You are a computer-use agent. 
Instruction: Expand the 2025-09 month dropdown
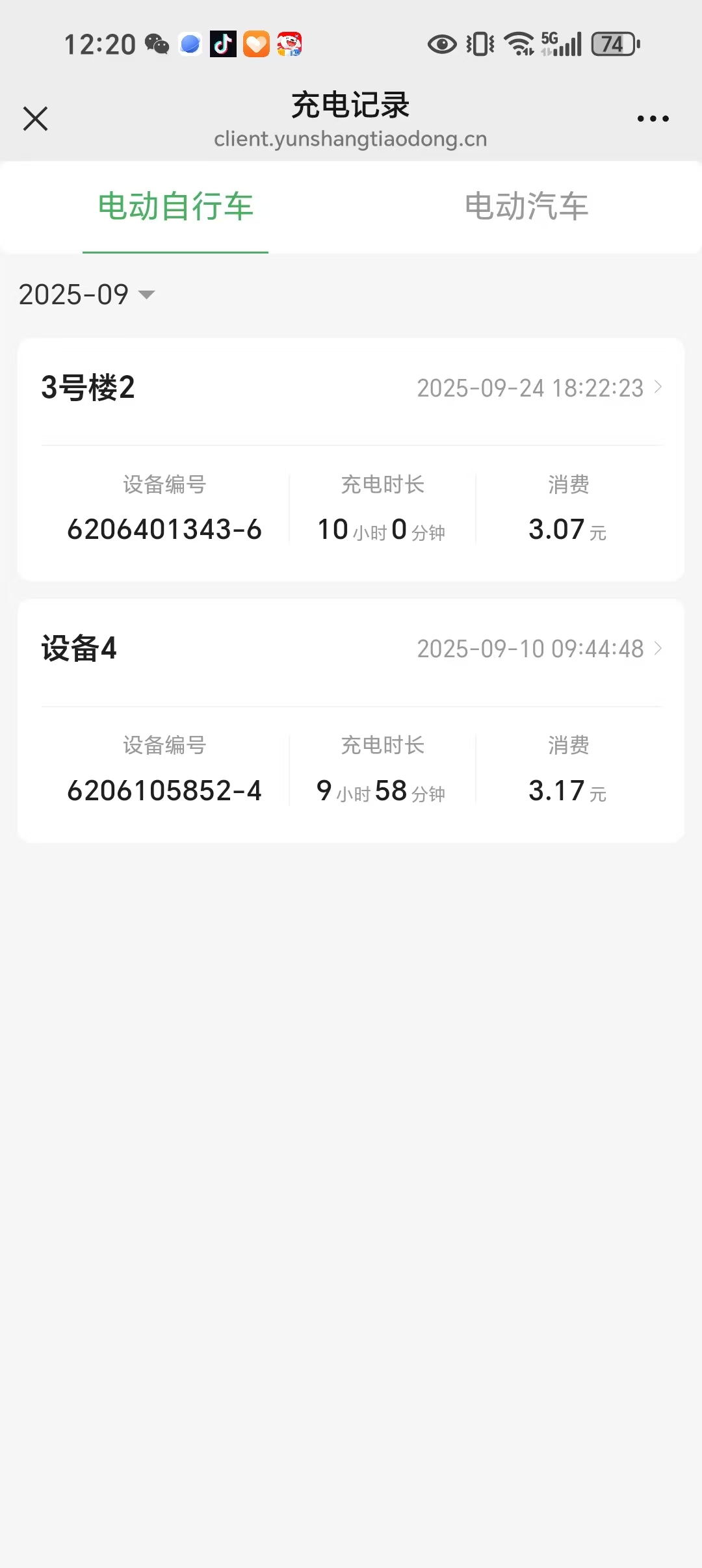pyautogui.click(x=86, y=294)
